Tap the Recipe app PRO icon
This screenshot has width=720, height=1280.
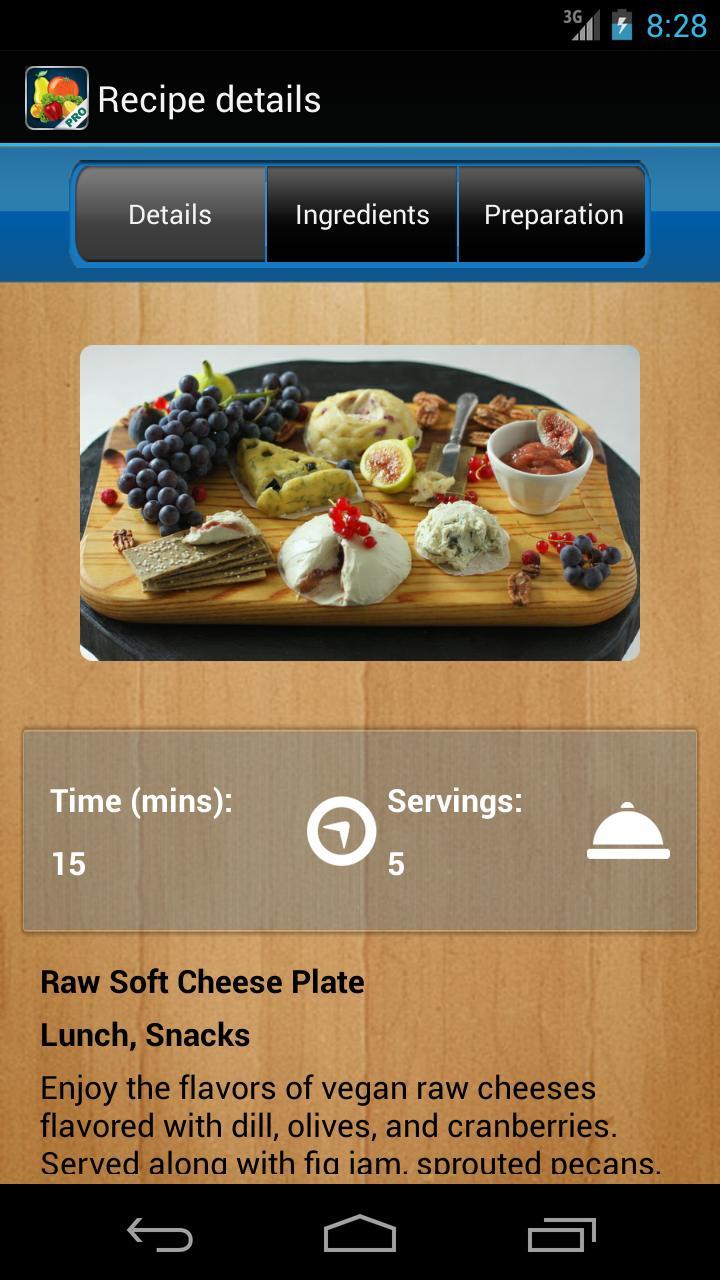click(x=57, y=98)
